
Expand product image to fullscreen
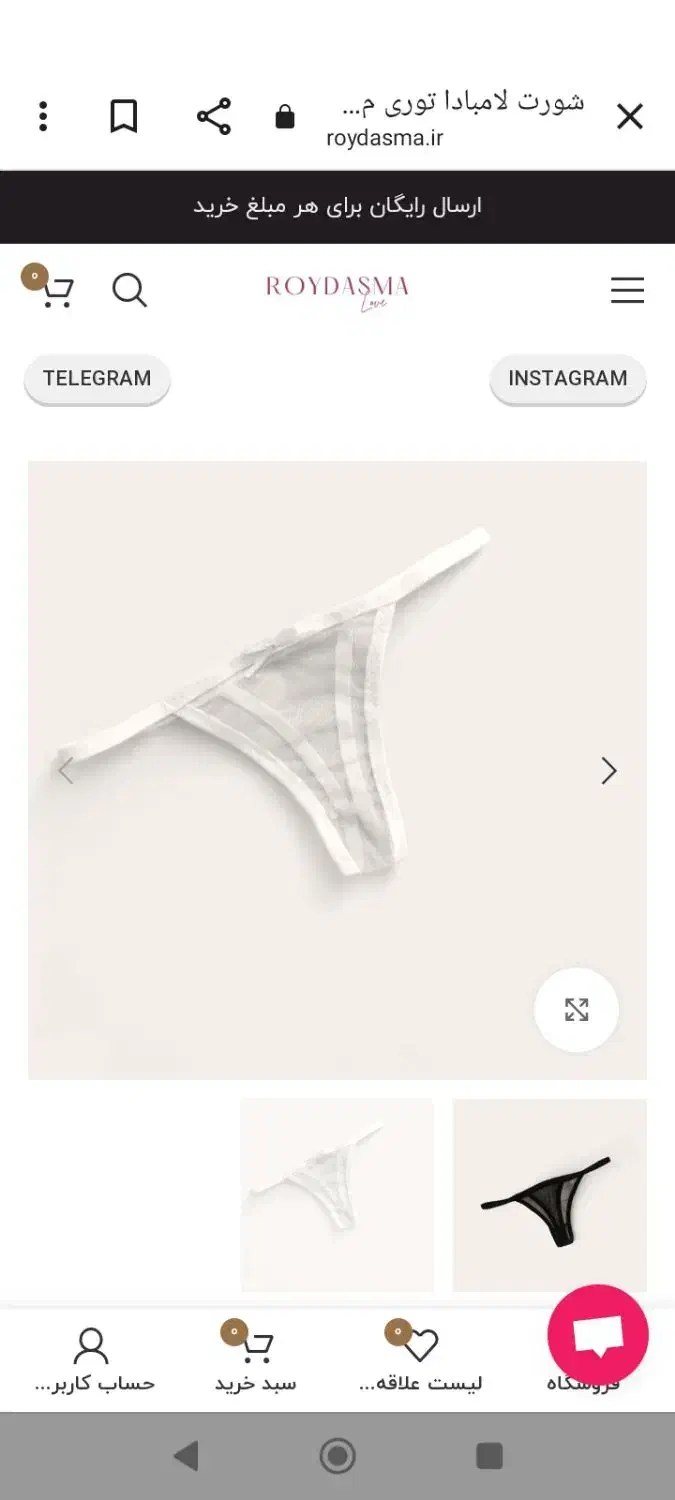(576, 1010)
